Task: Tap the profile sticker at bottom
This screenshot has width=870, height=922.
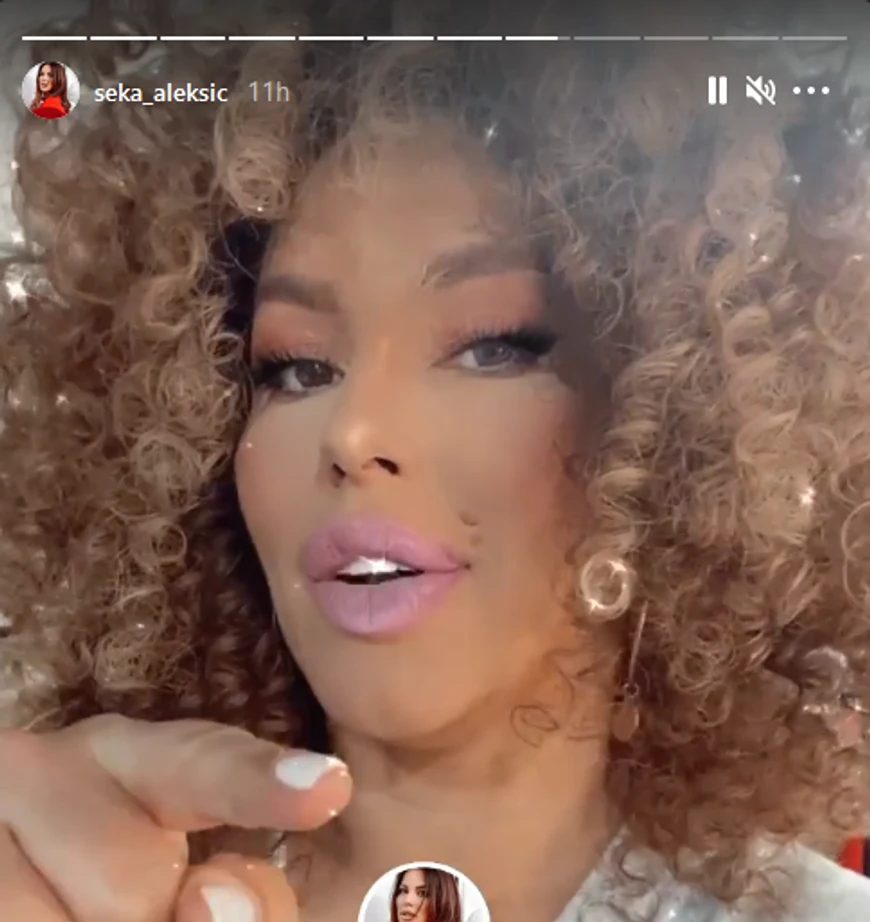Action: [x=425, y=895]
